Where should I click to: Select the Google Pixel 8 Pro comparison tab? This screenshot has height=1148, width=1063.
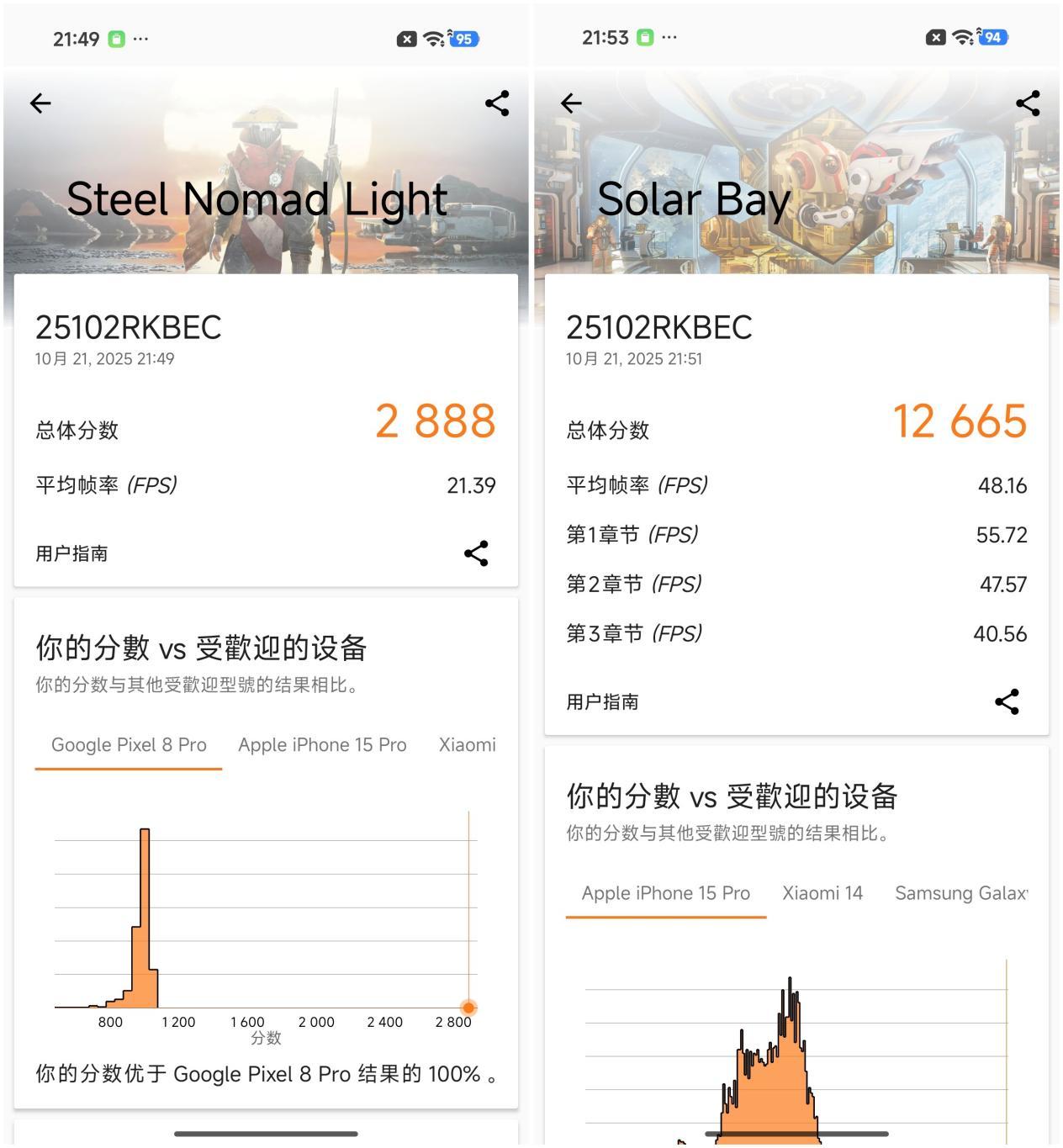point(129,745)
